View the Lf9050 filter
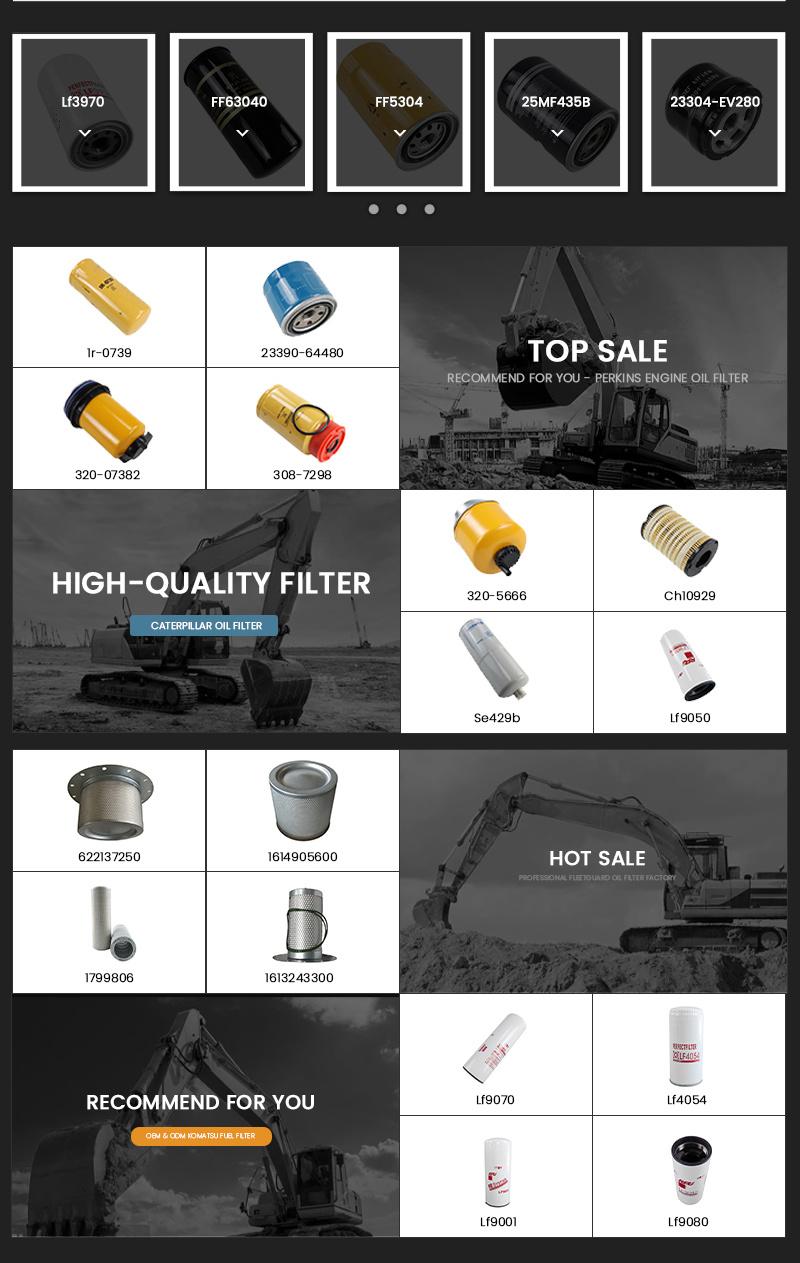The image size is (800, 1263). 690,672
